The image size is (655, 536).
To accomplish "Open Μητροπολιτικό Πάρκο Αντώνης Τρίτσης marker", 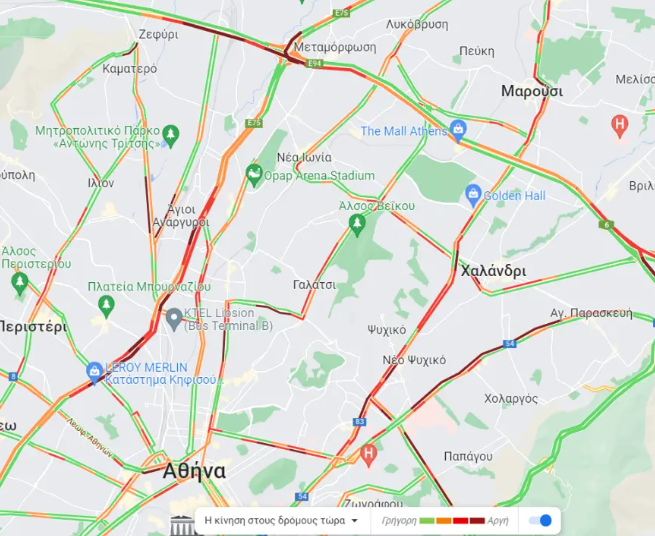I will (171, 133).
